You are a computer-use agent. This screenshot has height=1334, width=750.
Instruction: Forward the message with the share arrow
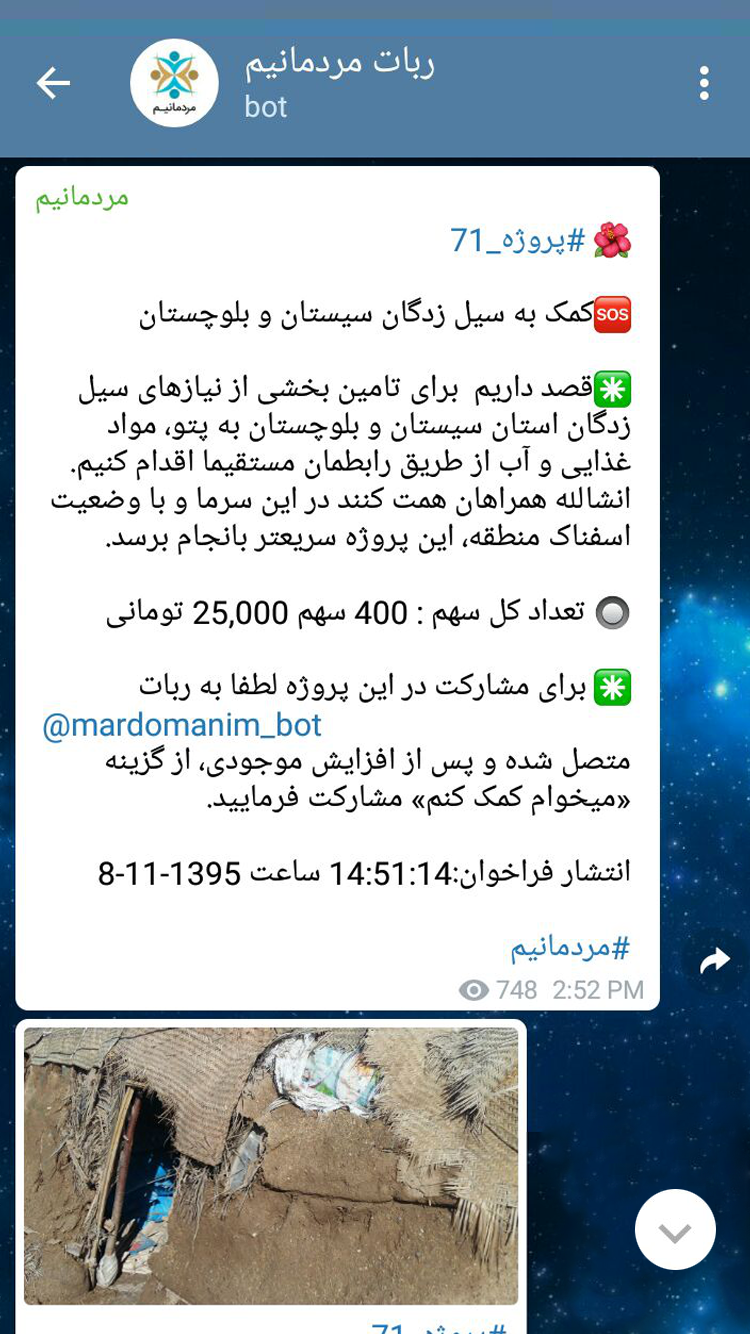[x=714, y=961]
